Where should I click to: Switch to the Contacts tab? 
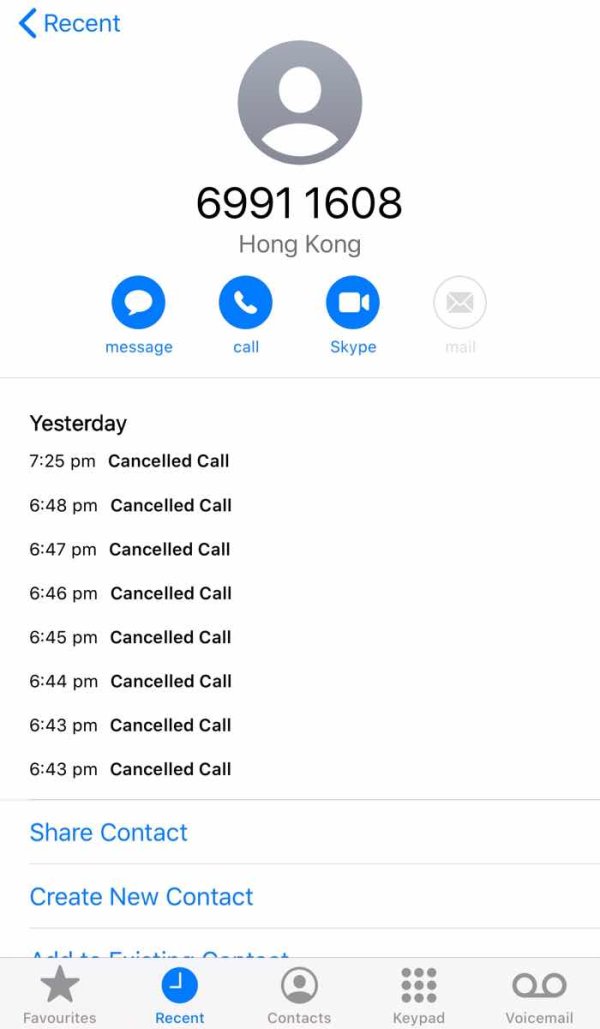pyautogui.click(x=299, y=995)
